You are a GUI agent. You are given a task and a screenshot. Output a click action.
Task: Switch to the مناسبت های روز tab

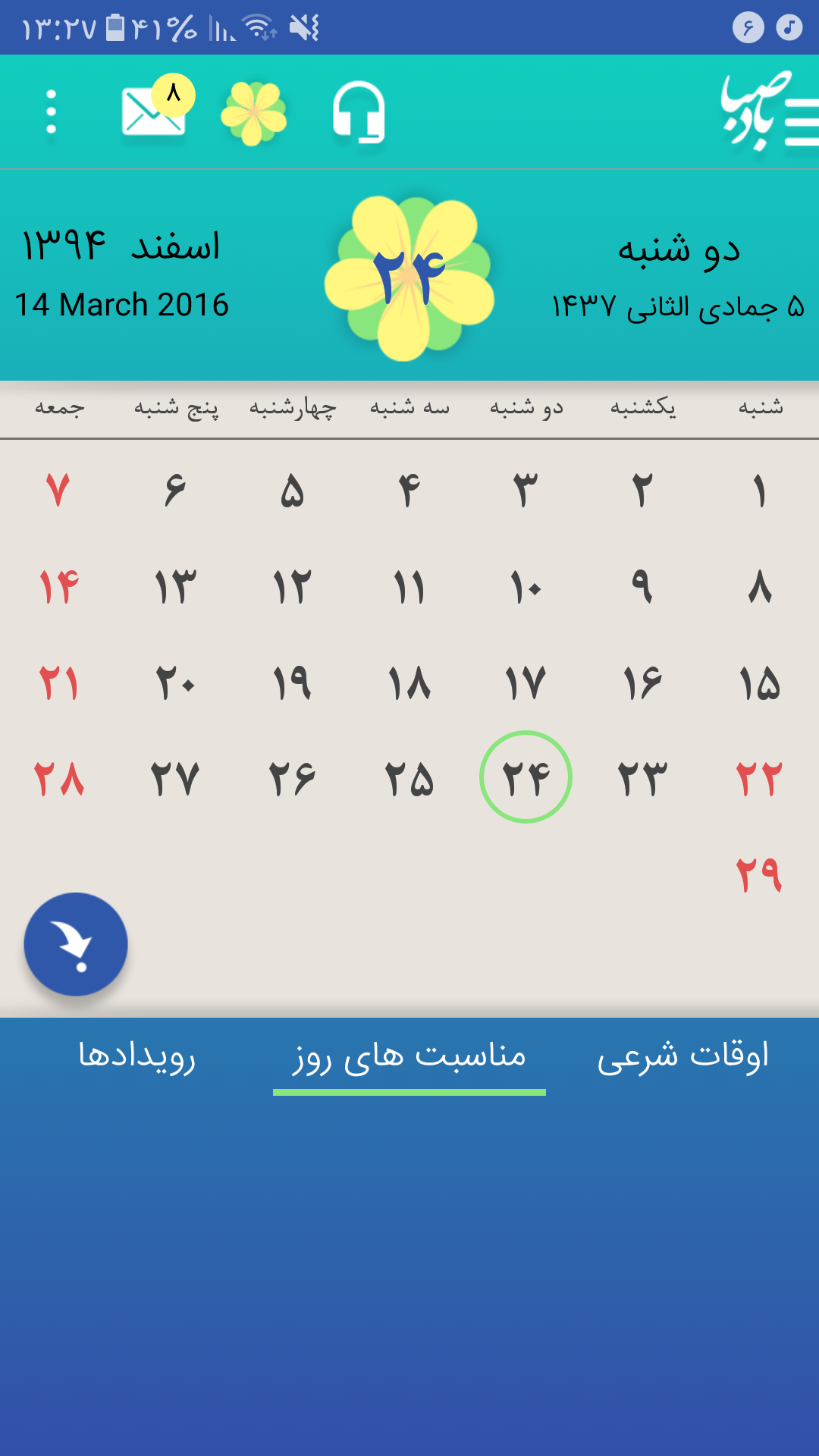(x=409, y=1056)
